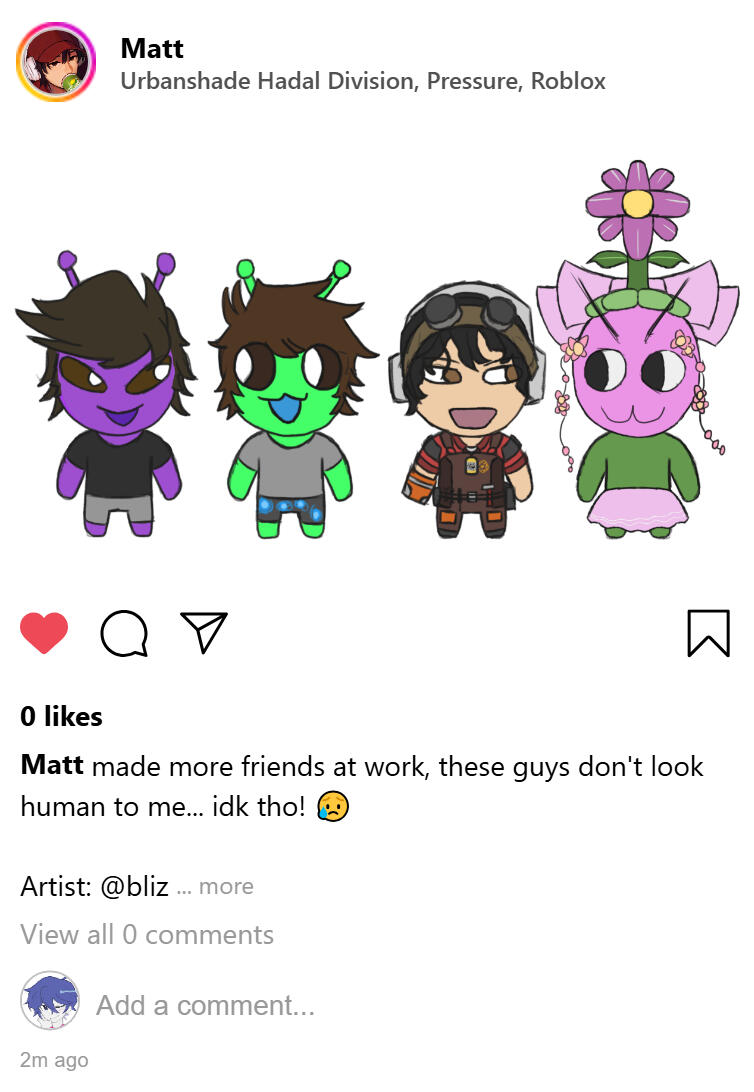754x1092 pixels.
Task: Share the post via paper plane icon
Action: point(203,633)
